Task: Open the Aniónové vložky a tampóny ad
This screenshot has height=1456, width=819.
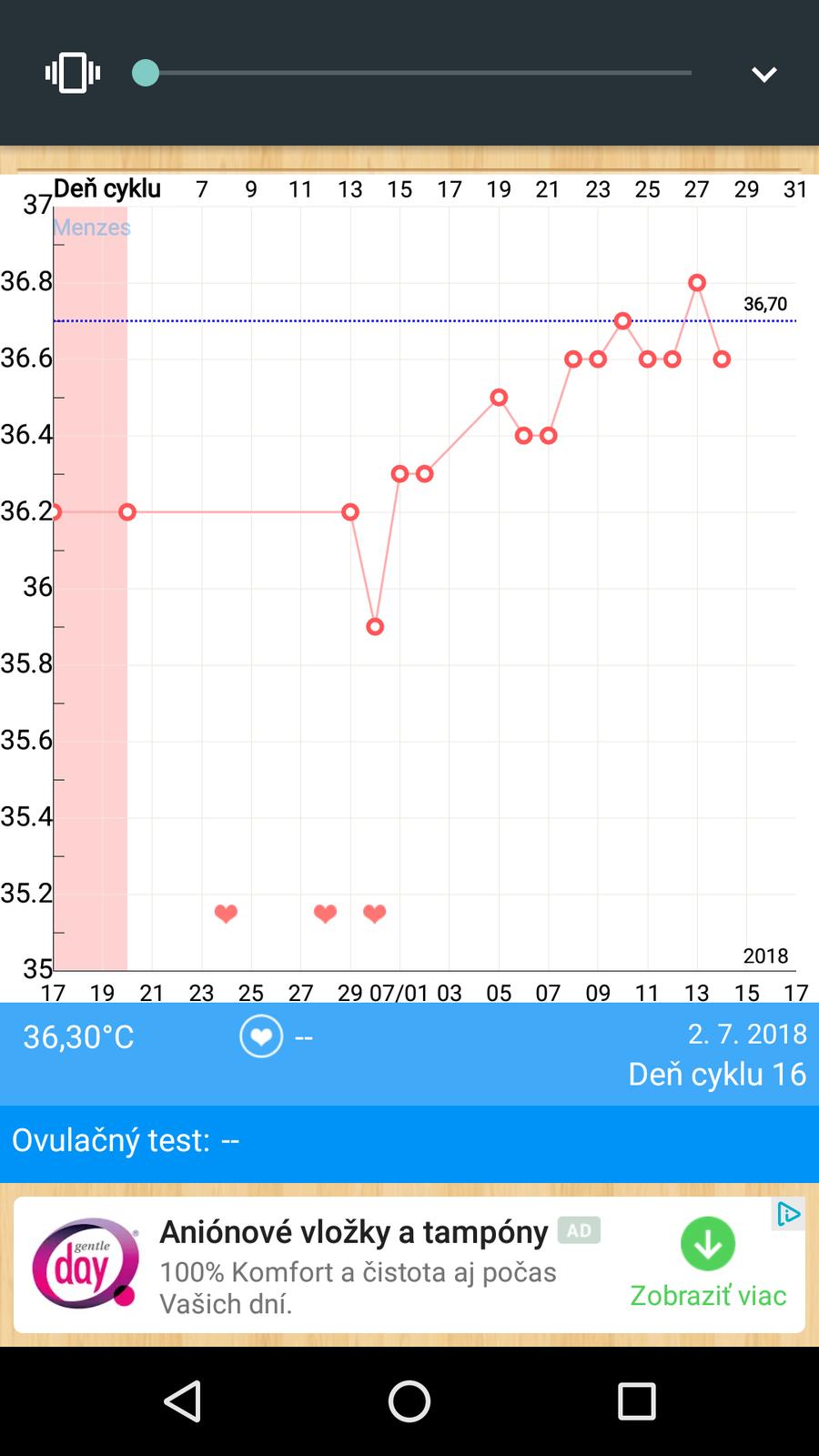Action: pyautogui.click(x=353, y=1232)
